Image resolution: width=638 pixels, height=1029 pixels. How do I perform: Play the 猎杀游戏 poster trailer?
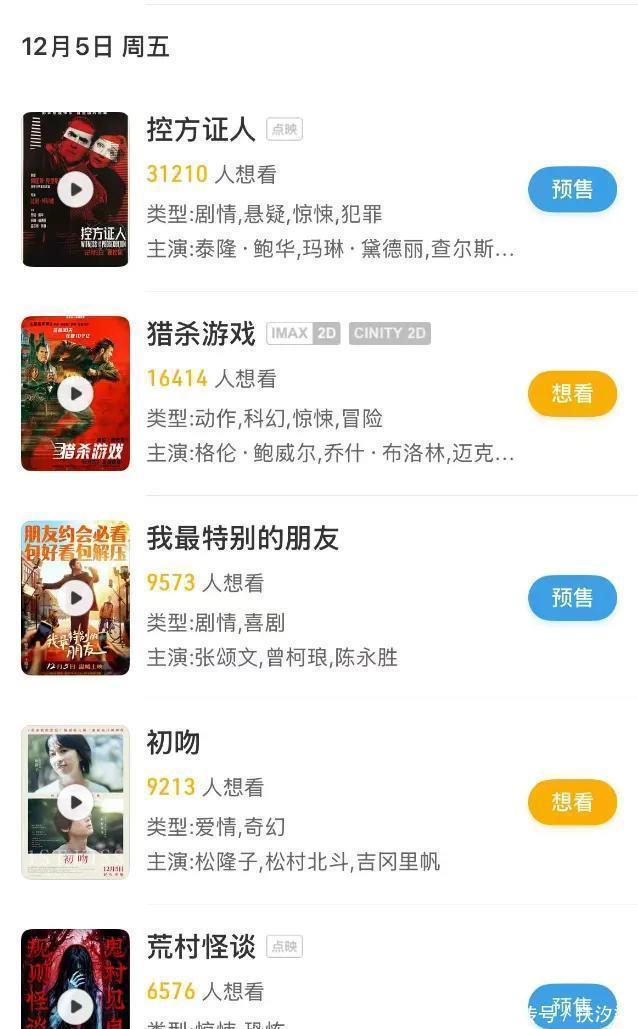point(75,393)
